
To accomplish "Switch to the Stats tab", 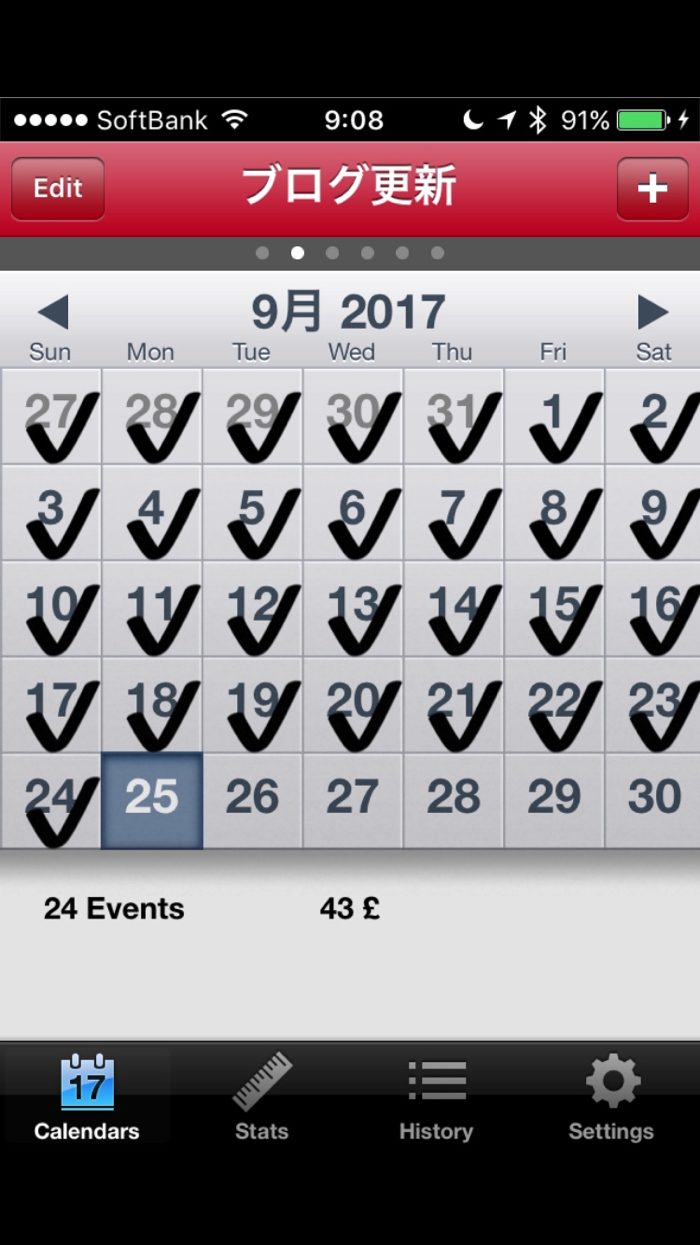I will point(262,1097).
